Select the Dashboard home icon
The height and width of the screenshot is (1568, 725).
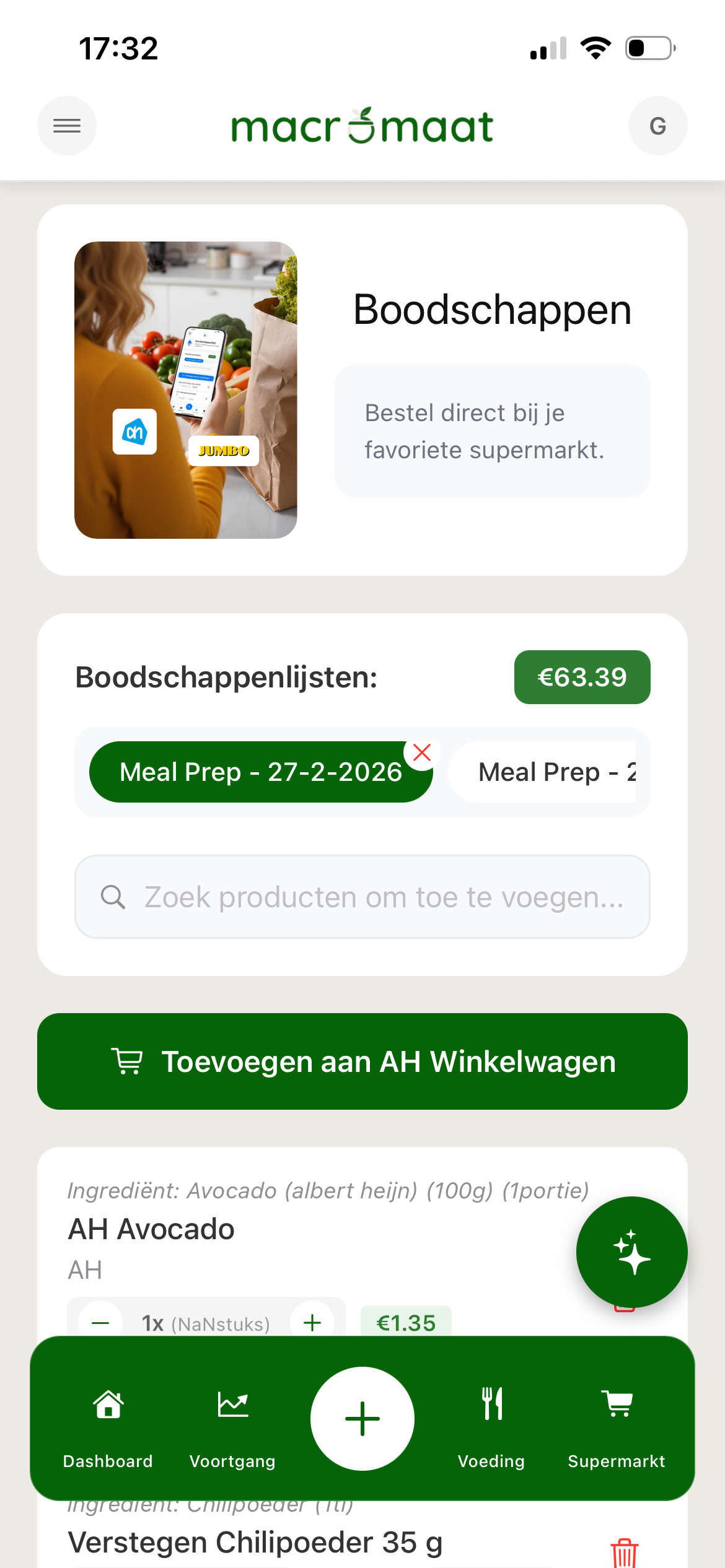[x=108, y=1405]
